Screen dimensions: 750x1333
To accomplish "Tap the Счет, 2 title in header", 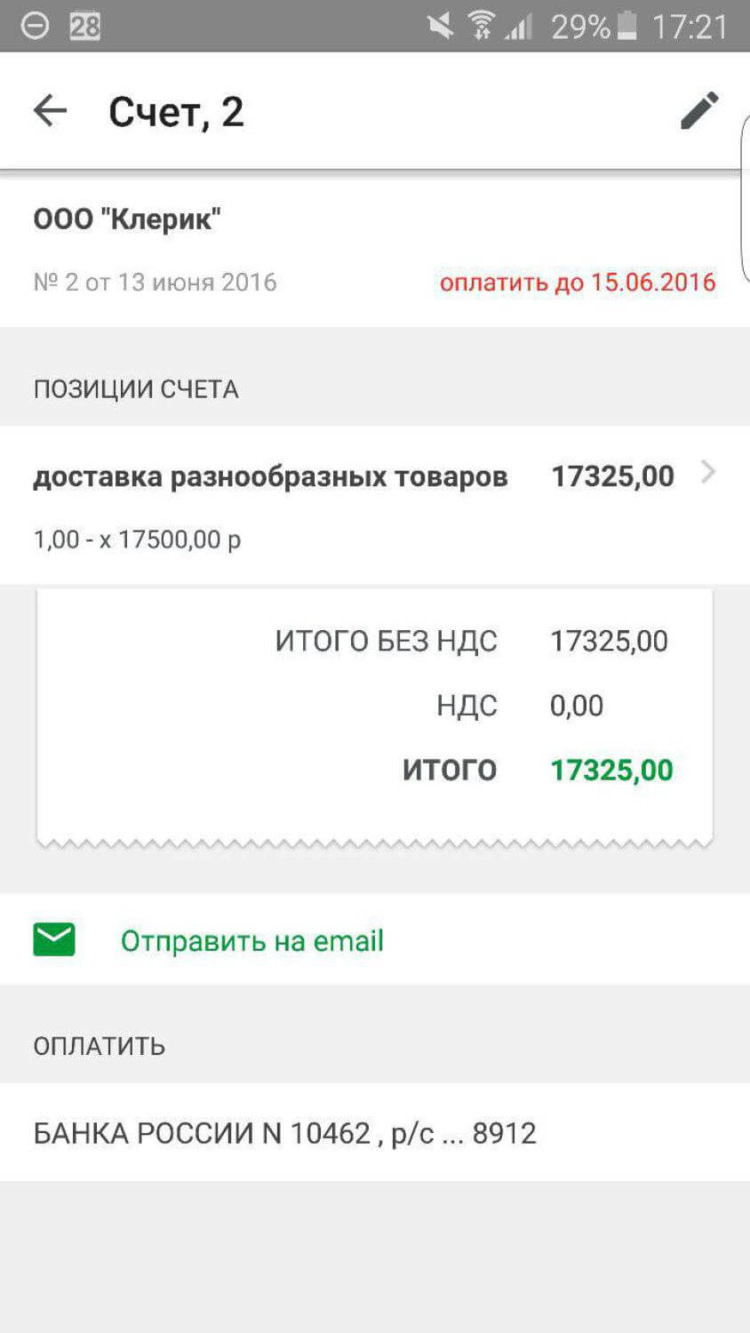I will click(177, 110).
